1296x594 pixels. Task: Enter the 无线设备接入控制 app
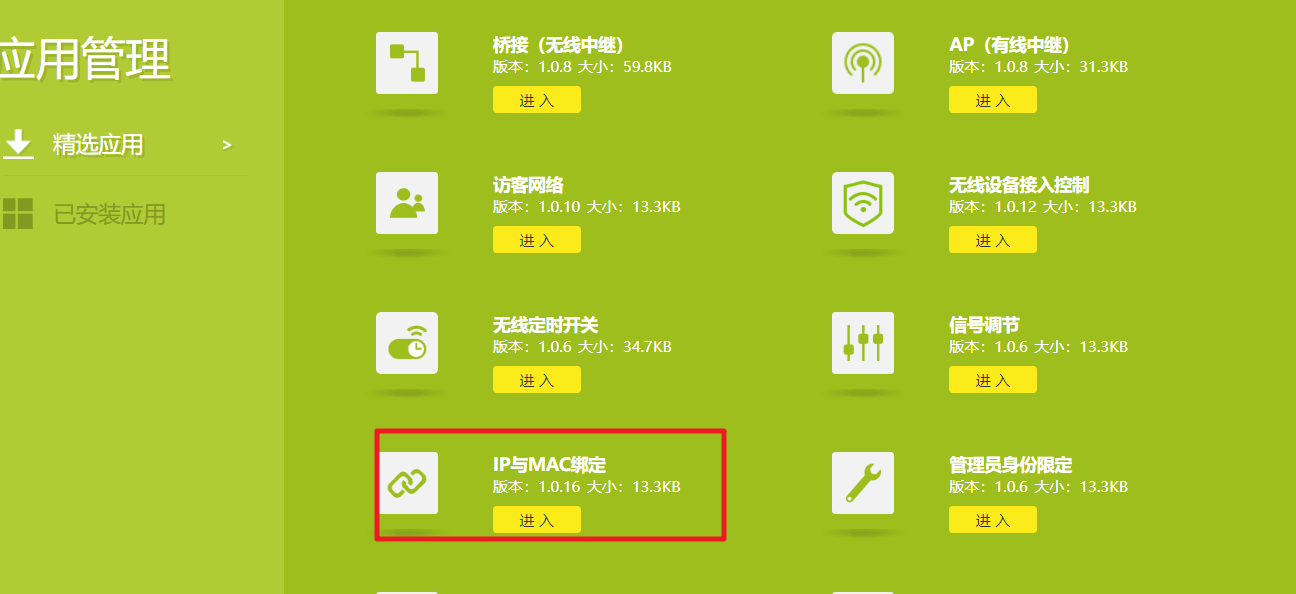(x=992, y=240)
